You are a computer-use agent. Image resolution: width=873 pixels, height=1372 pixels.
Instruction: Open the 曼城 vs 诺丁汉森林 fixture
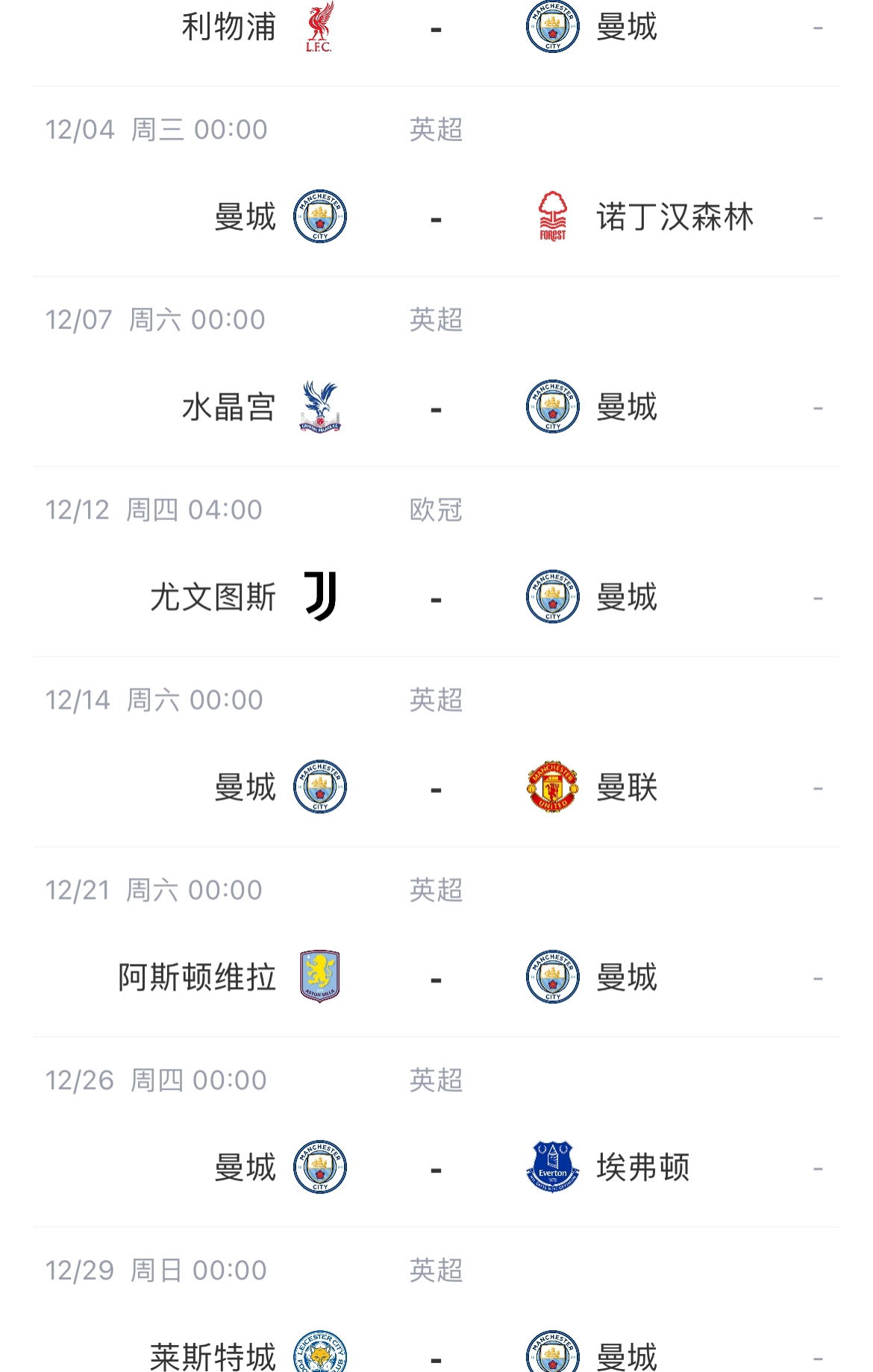436,218
